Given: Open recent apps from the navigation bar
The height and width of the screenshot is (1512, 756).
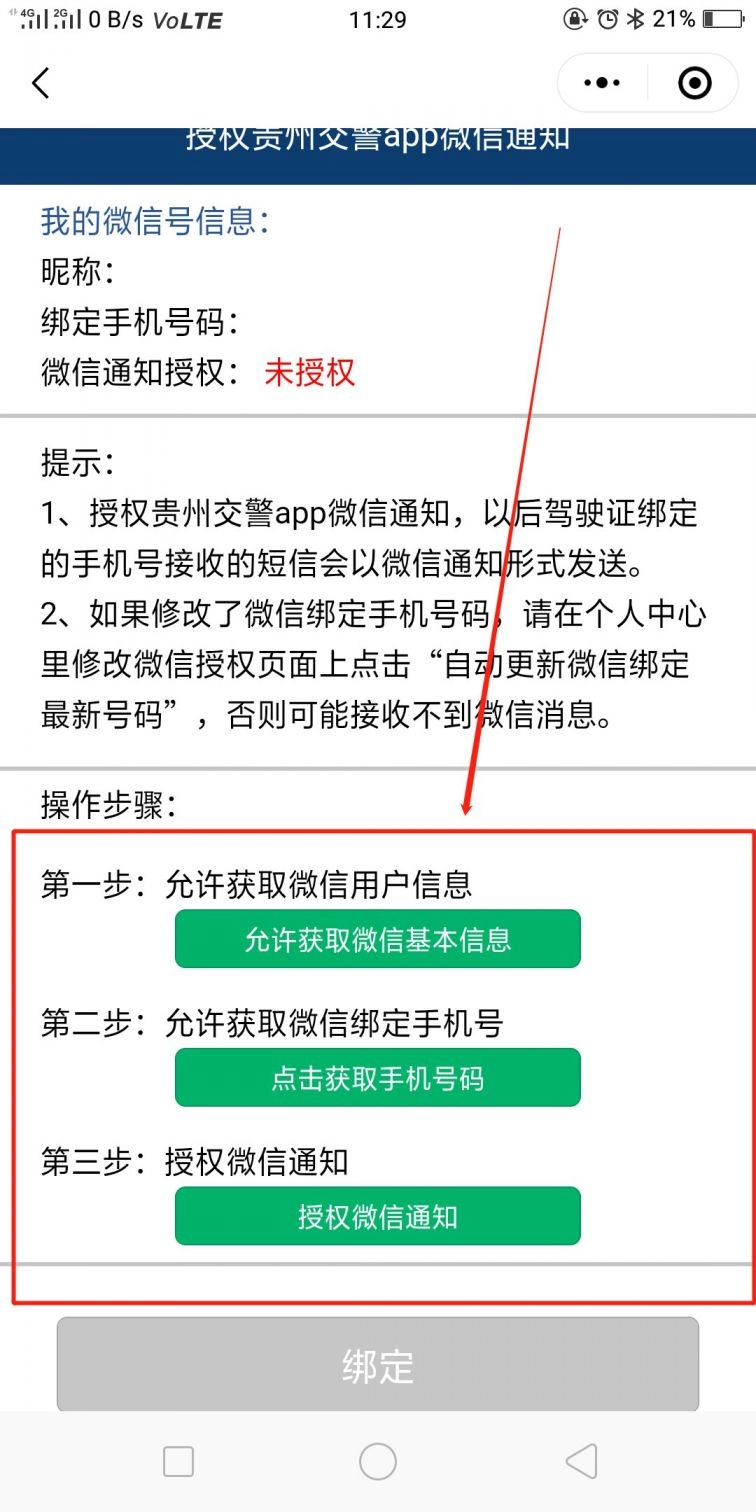Looking at the screenshot, I should point(178,1462).
